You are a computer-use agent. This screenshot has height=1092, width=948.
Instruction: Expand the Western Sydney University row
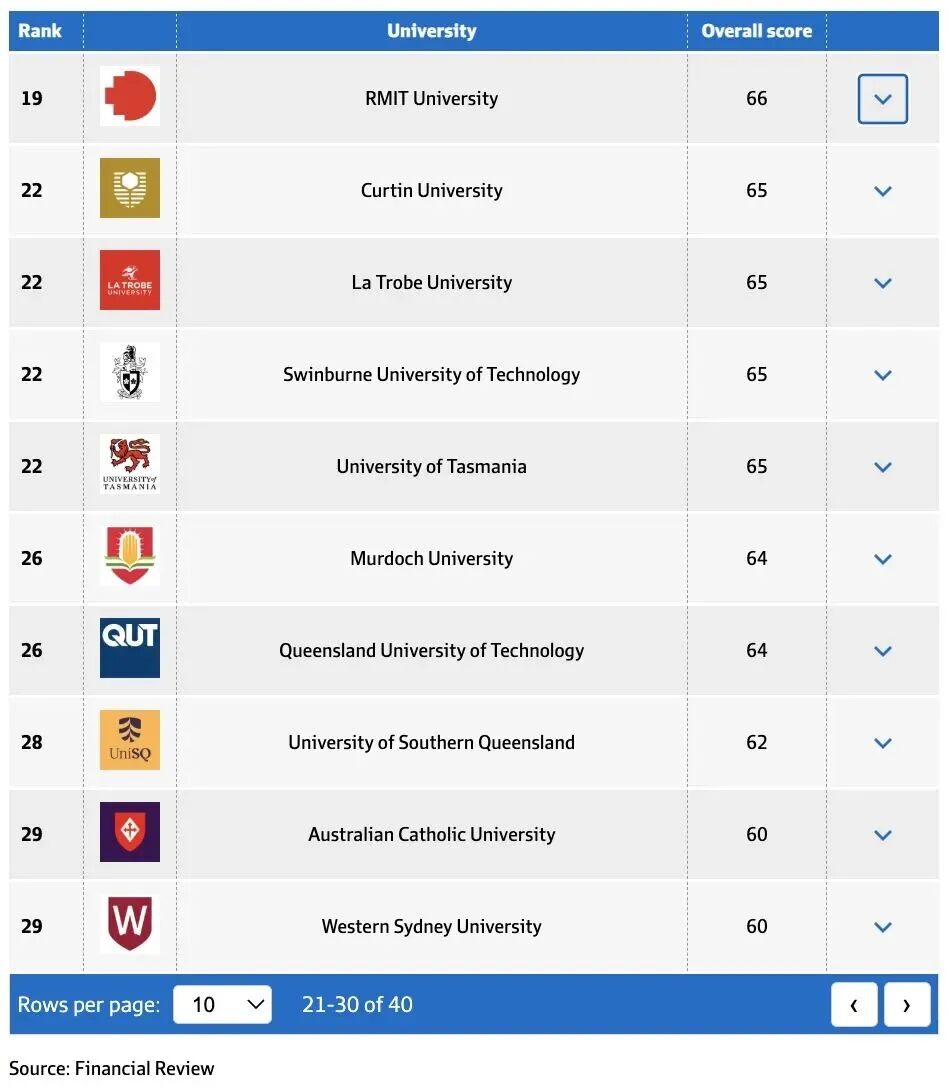(882, 926)
